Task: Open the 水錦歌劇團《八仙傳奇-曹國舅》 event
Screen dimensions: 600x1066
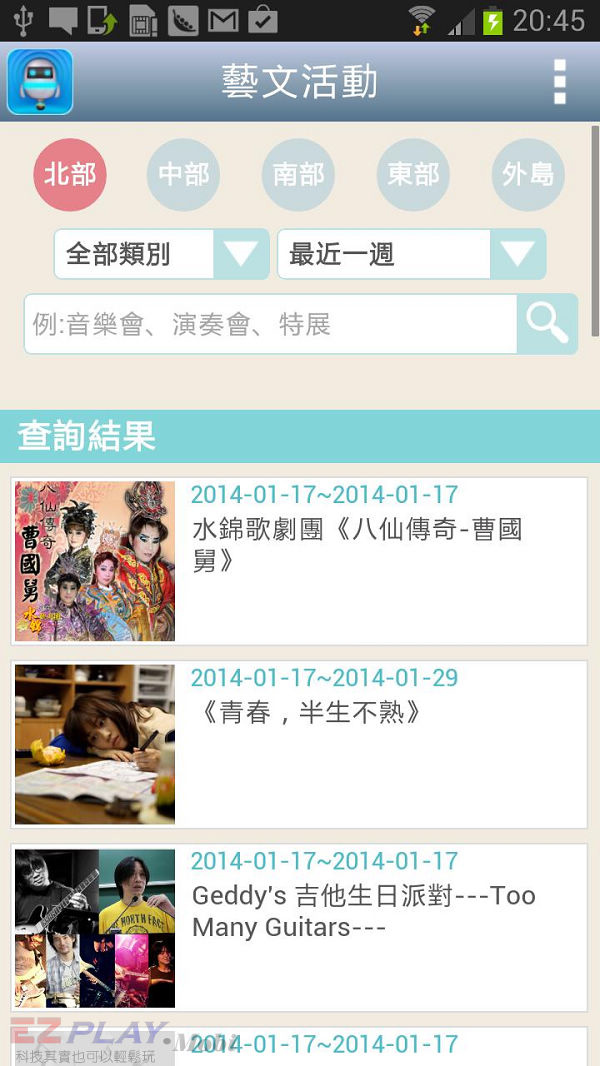Action: (299, 562)
